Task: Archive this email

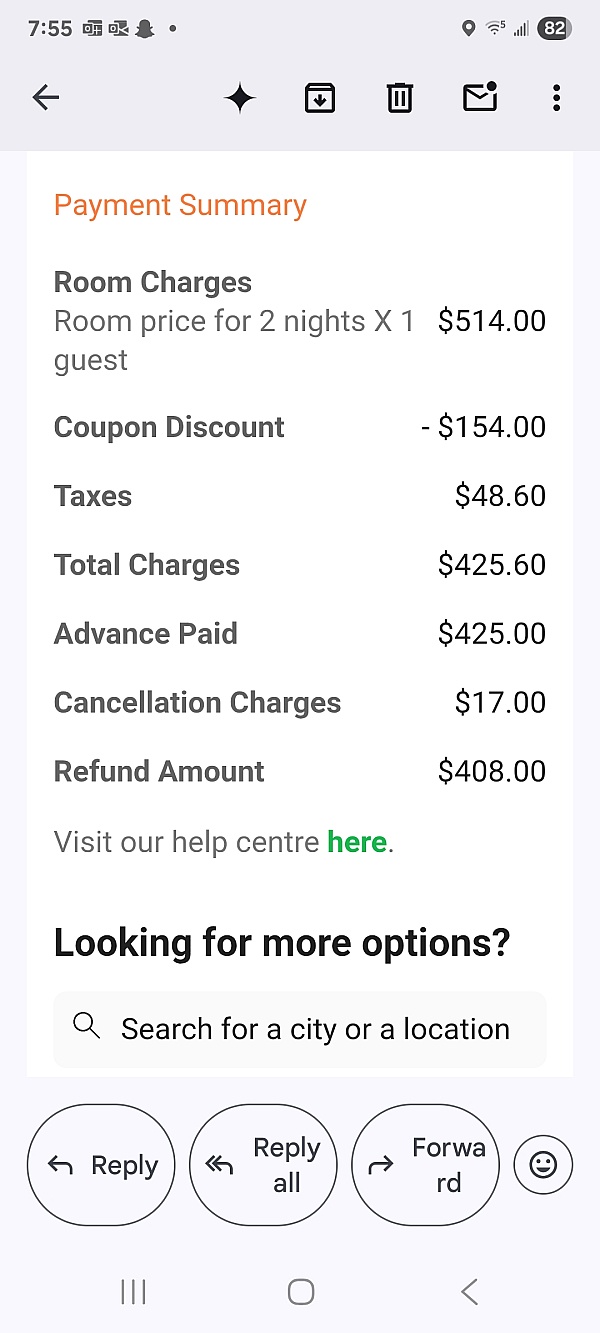Action: 320,98
